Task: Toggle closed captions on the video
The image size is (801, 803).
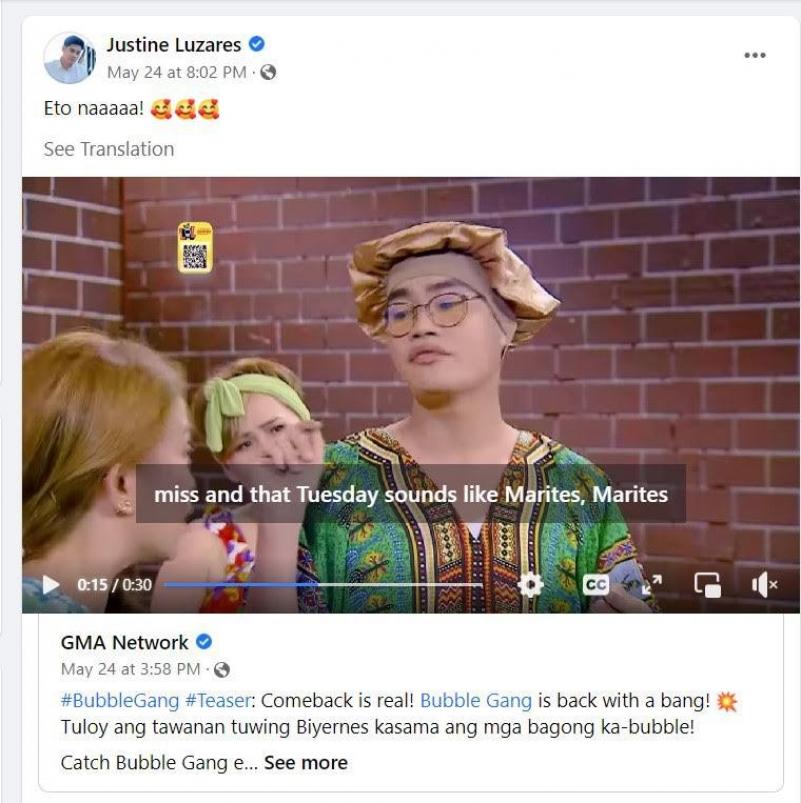Action: (596, 585)
